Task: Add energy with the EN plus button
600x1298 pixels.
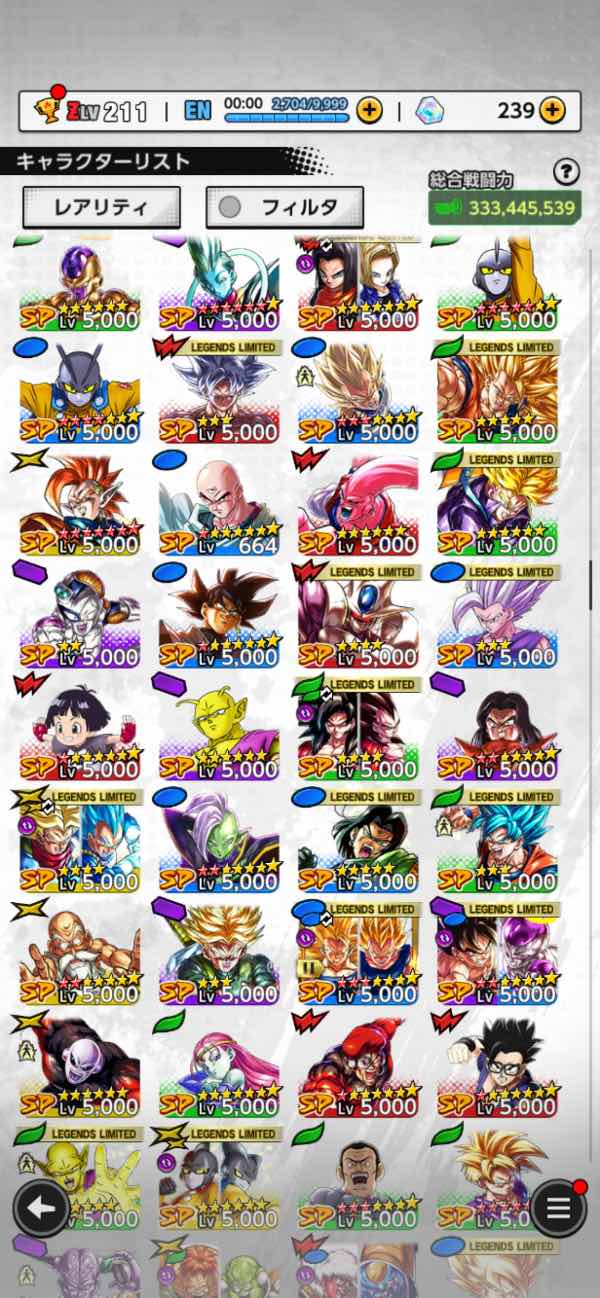Action: click(369, 110)
